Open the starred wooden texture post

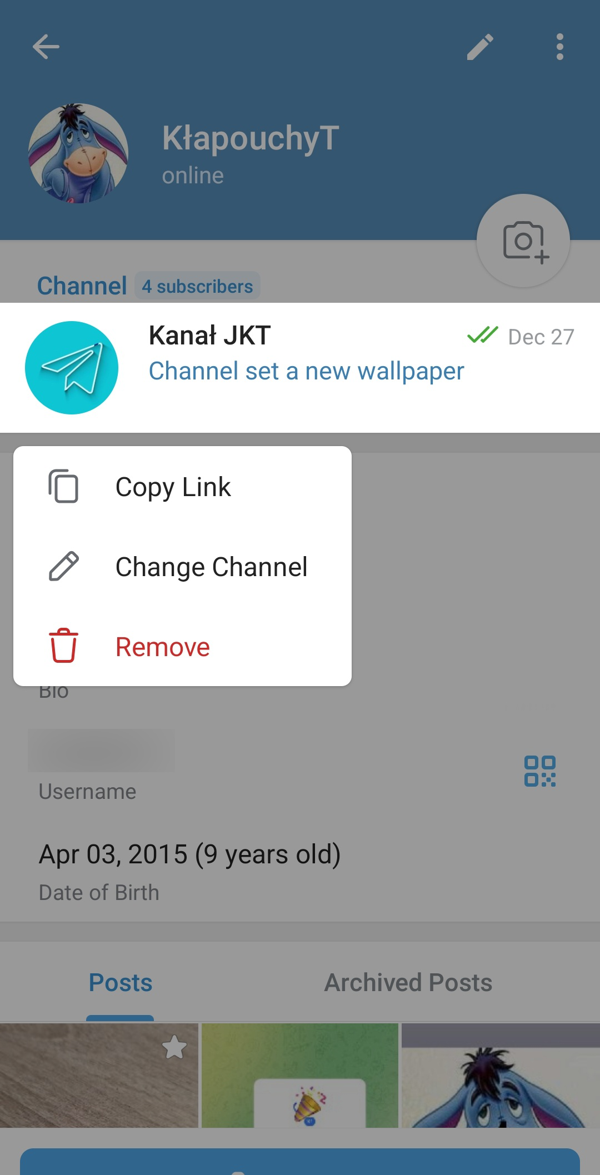coord(98,1075)
